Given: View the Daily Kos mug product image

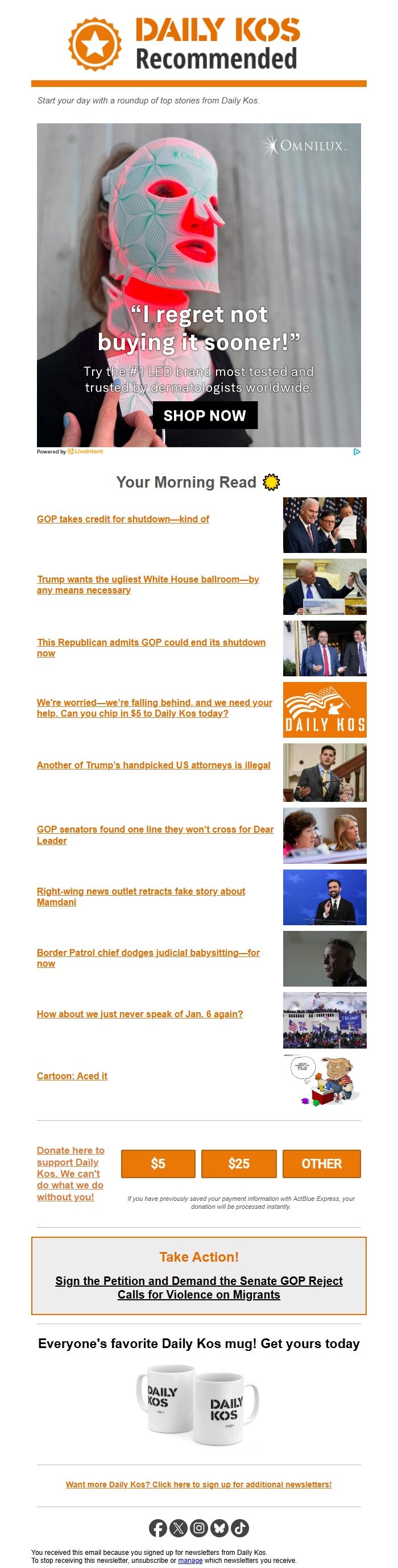Looking at the screenshot, I should pyautogui.click(x=197, y=1404).
